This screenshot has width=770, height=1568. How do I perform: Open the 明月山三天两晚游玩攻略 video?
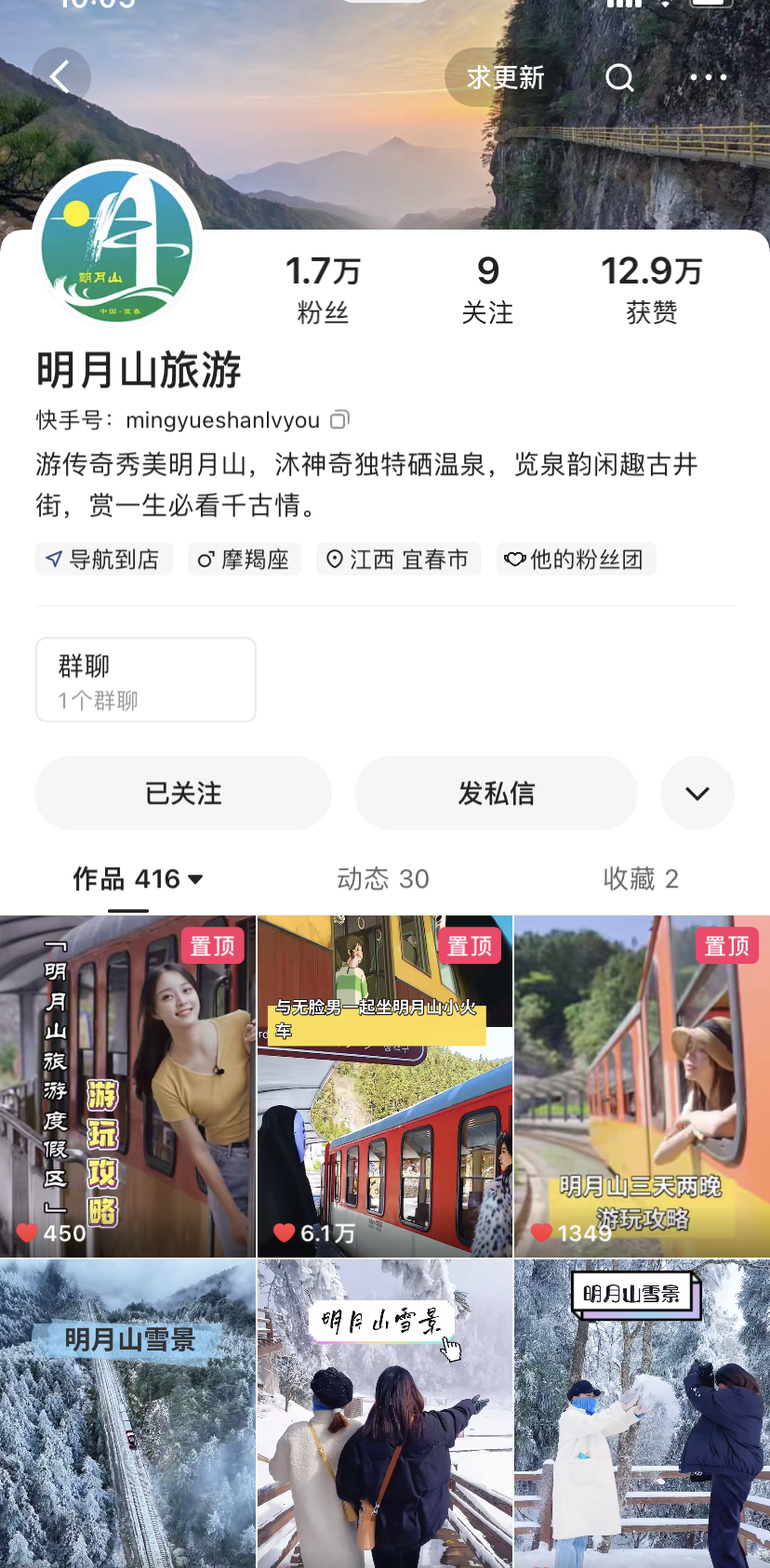tap(642, 1087)
